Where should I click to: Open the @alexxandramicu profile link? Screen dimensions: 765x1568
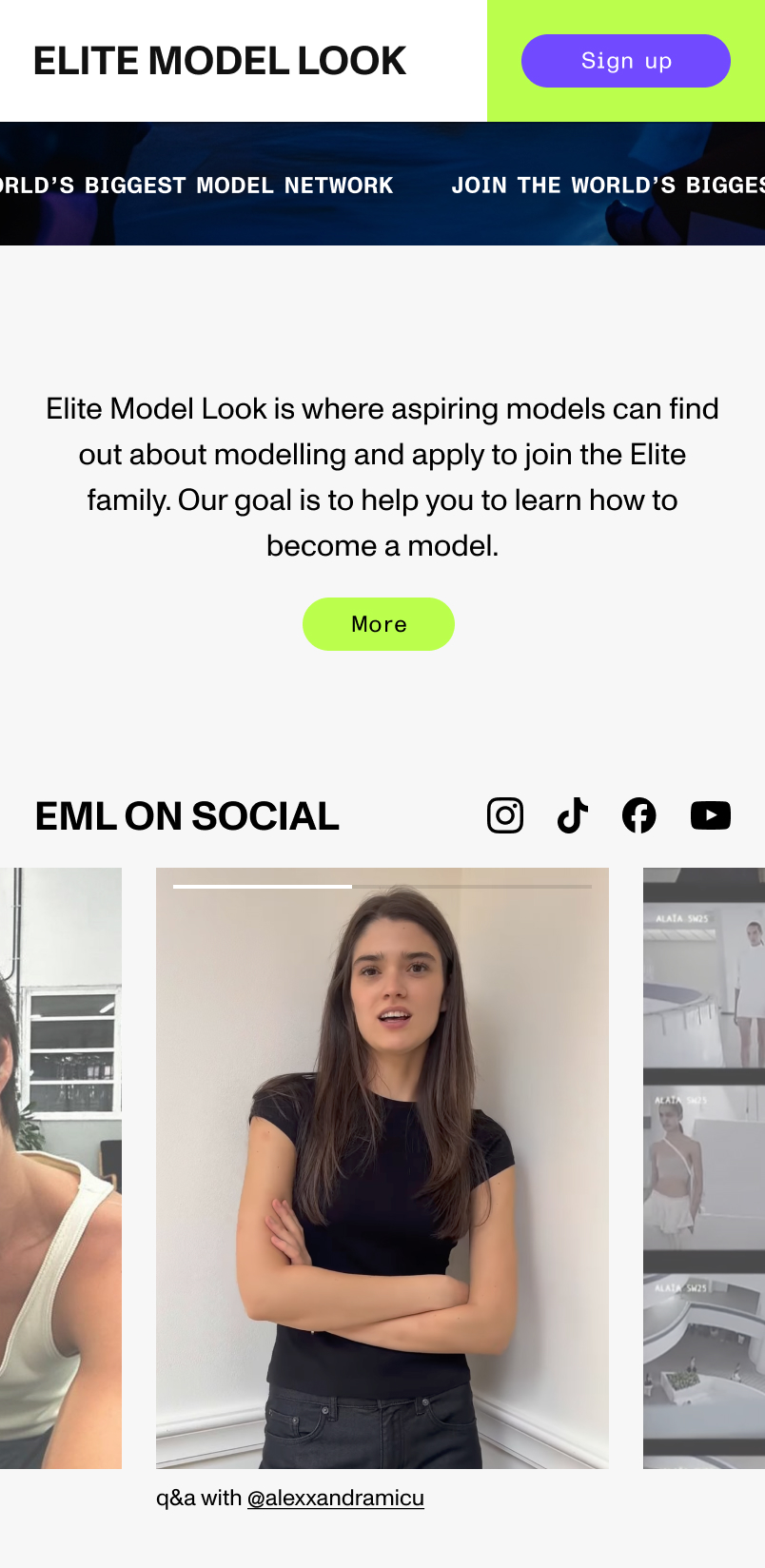[x=335, y=1498]
